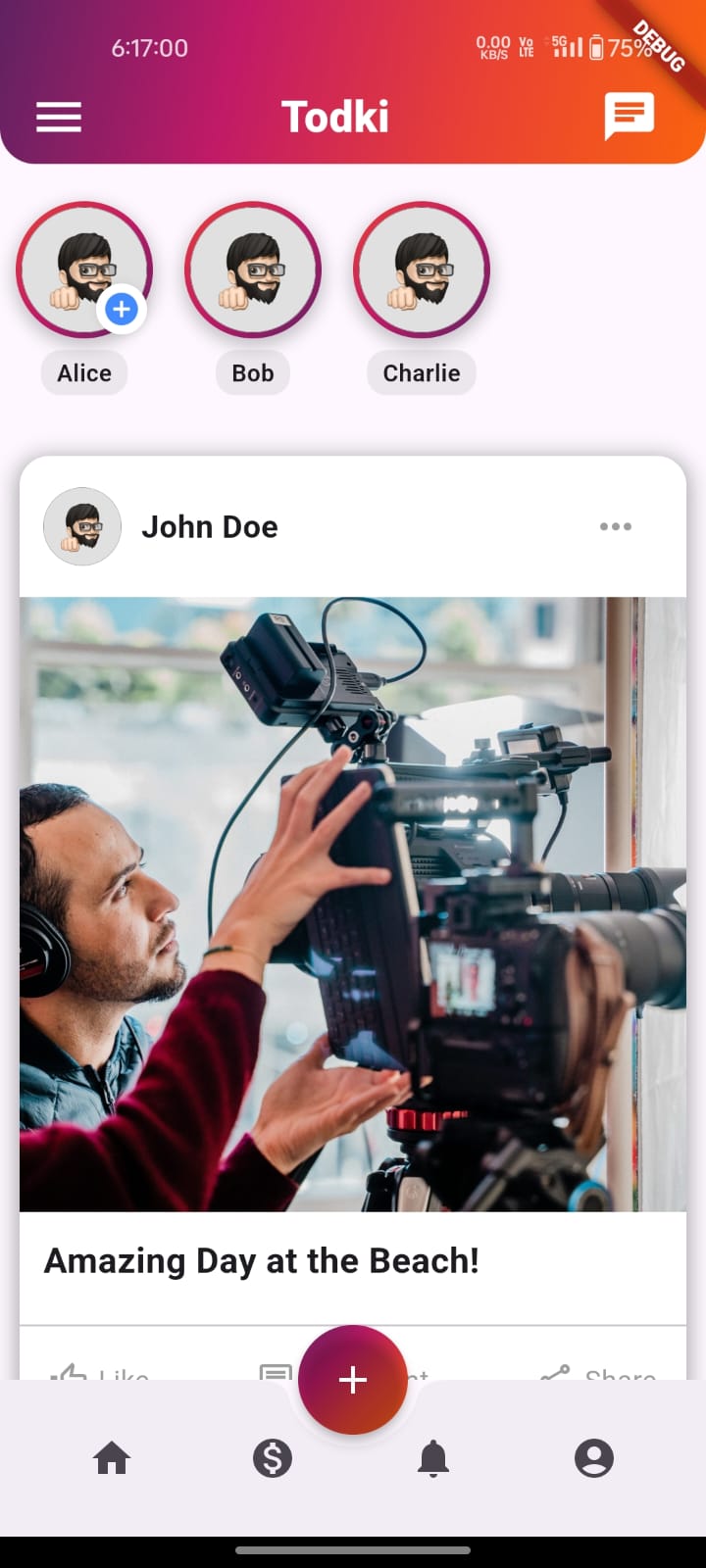This screenshot has height=1568, width=706.
Task: Switch to the dollar earnings tab
Action: point(273,1458)
